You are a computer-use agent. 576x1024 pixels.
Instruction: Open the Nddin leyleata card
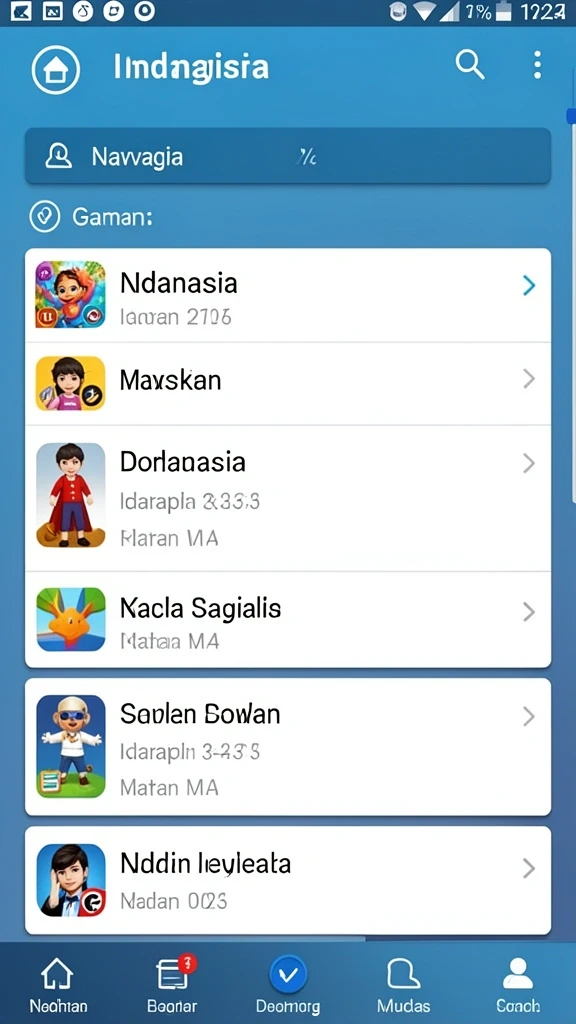coord(288,880)
